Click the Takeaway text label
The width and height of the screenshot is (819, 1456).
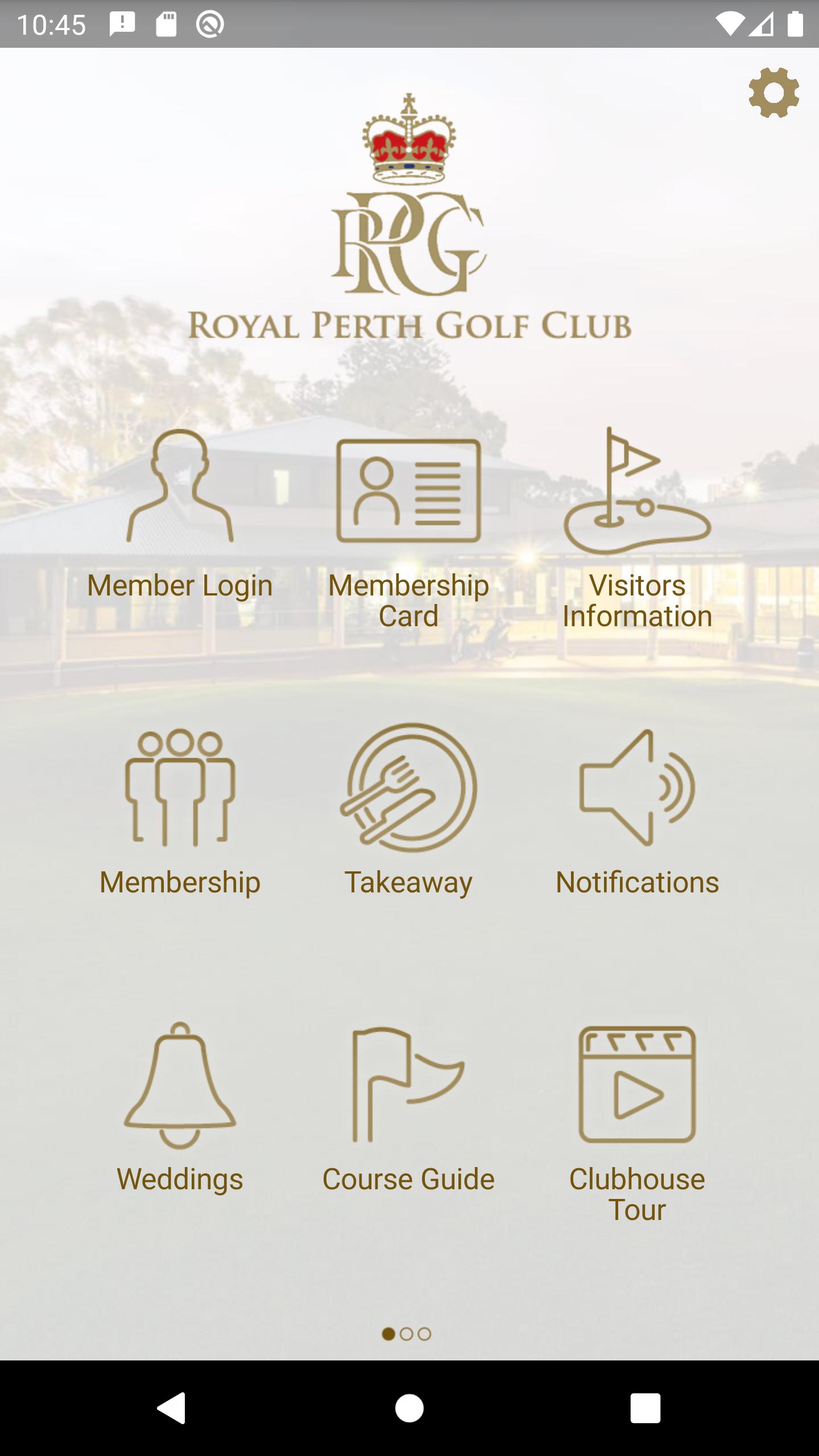pos(408,883)
